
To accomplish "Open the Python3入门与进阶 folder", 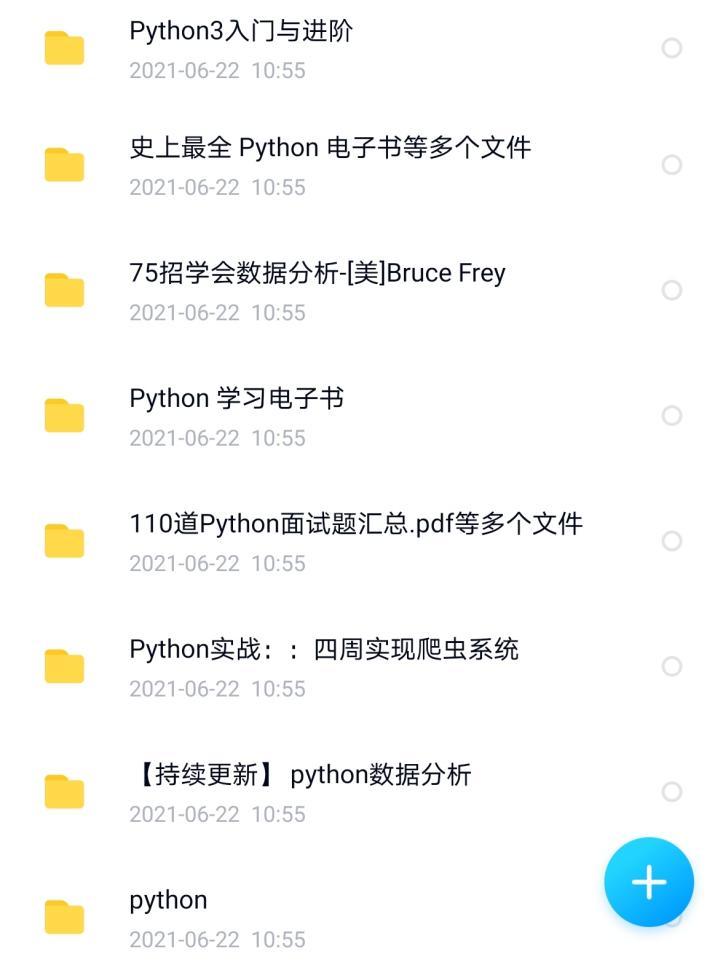I will [x=241, y=32].
